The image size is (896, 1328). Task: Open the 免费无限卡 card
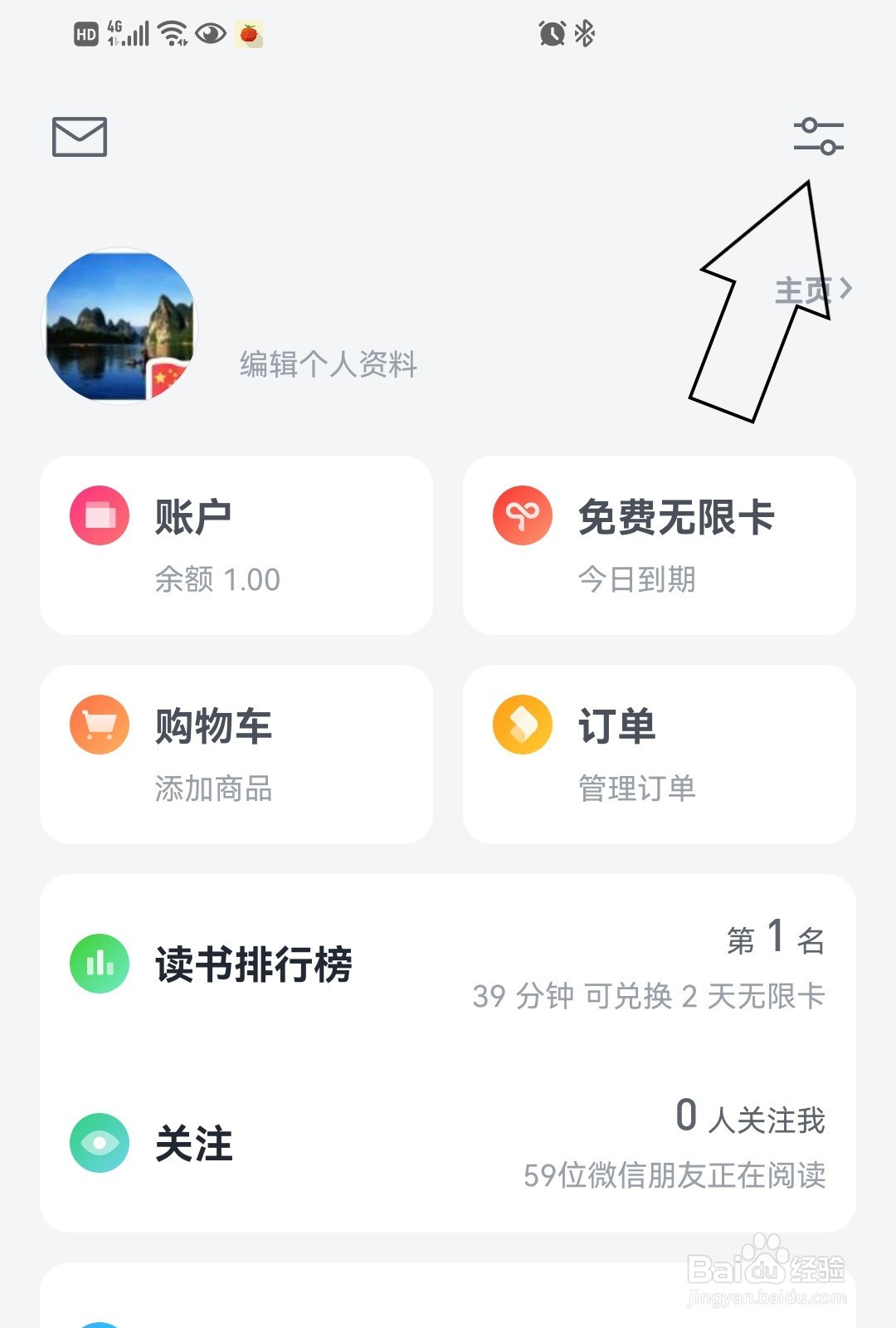[x=660, y=545]
